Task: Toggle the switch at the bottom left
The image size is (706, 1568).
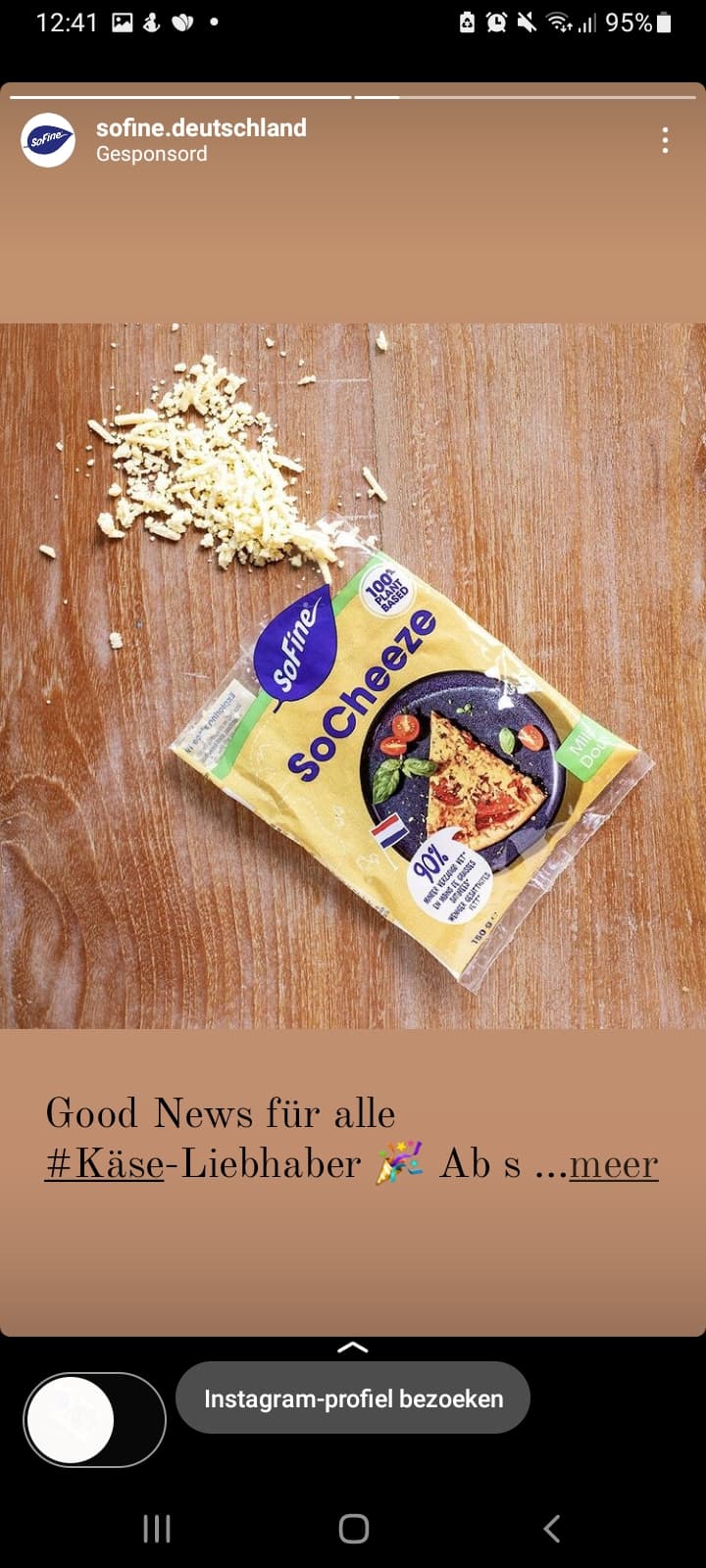Action: tap(94, 1419)
